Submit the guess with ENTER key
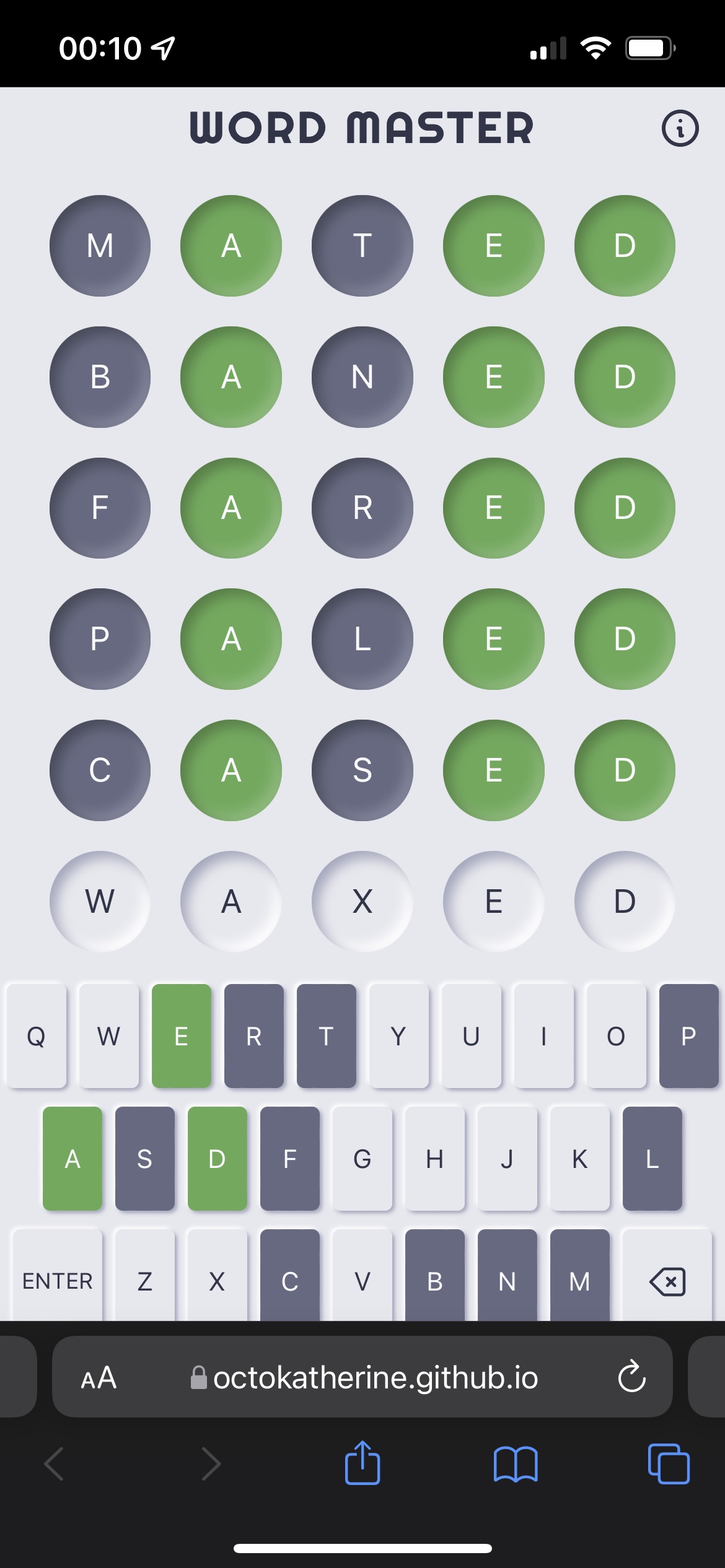Viewport: 725px width, 1568px height. [58, 1276]
